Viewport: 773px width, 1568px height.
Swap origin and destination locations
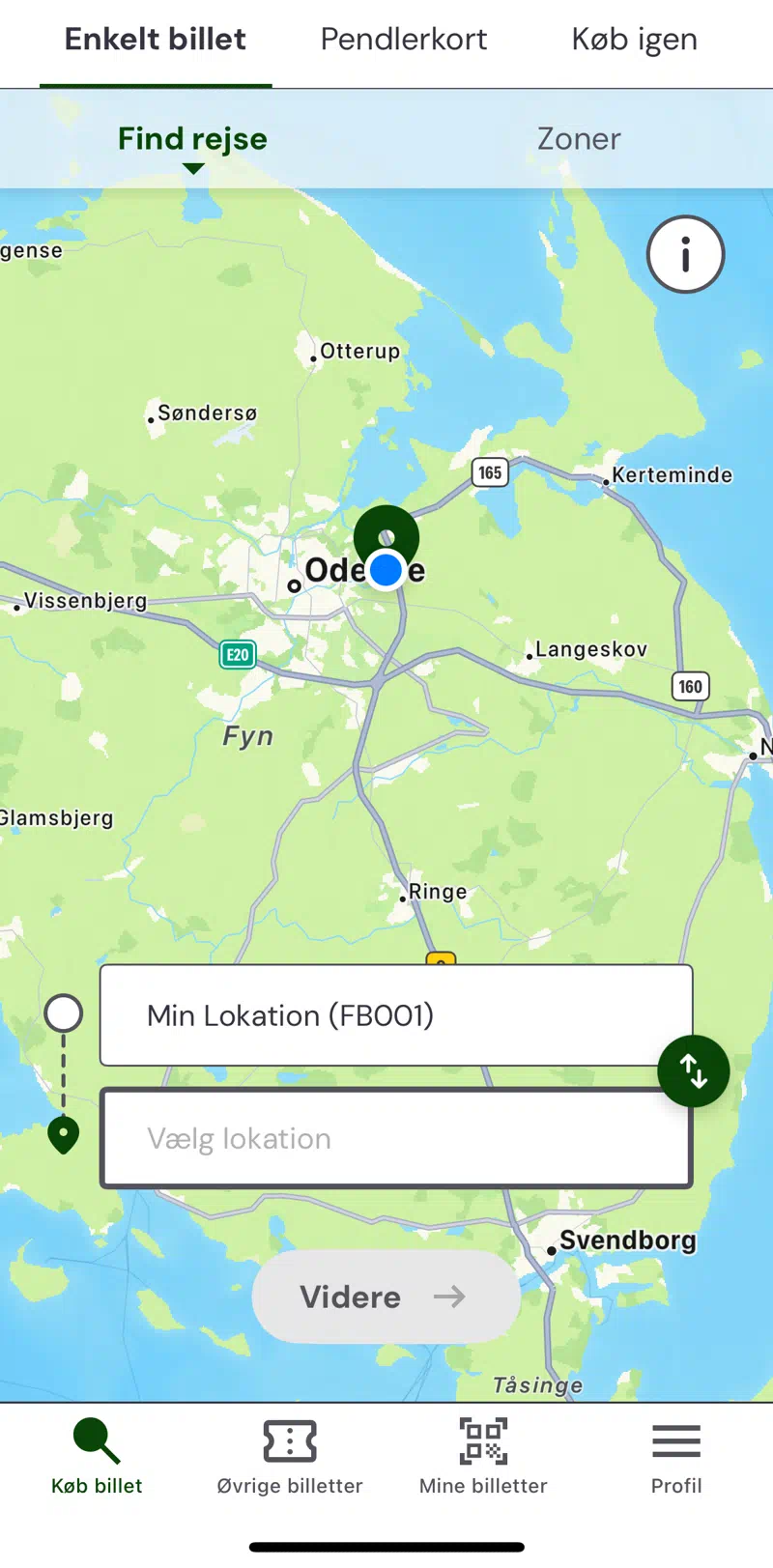pyautogui.click(x=693, y=1070)
